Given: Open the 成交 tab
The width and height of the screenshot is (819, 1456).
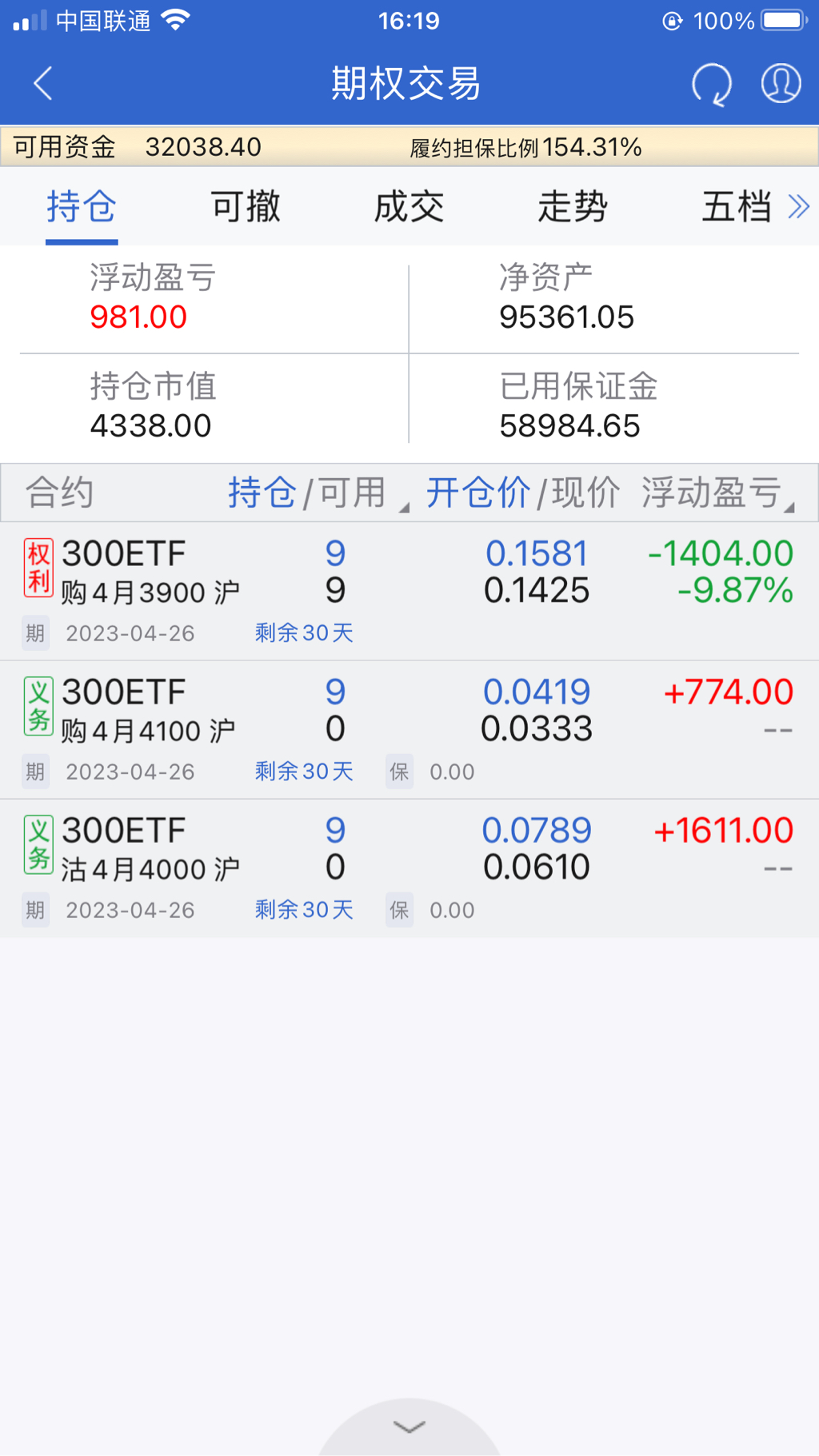Looking at the screenshot, I should (409, 207).
